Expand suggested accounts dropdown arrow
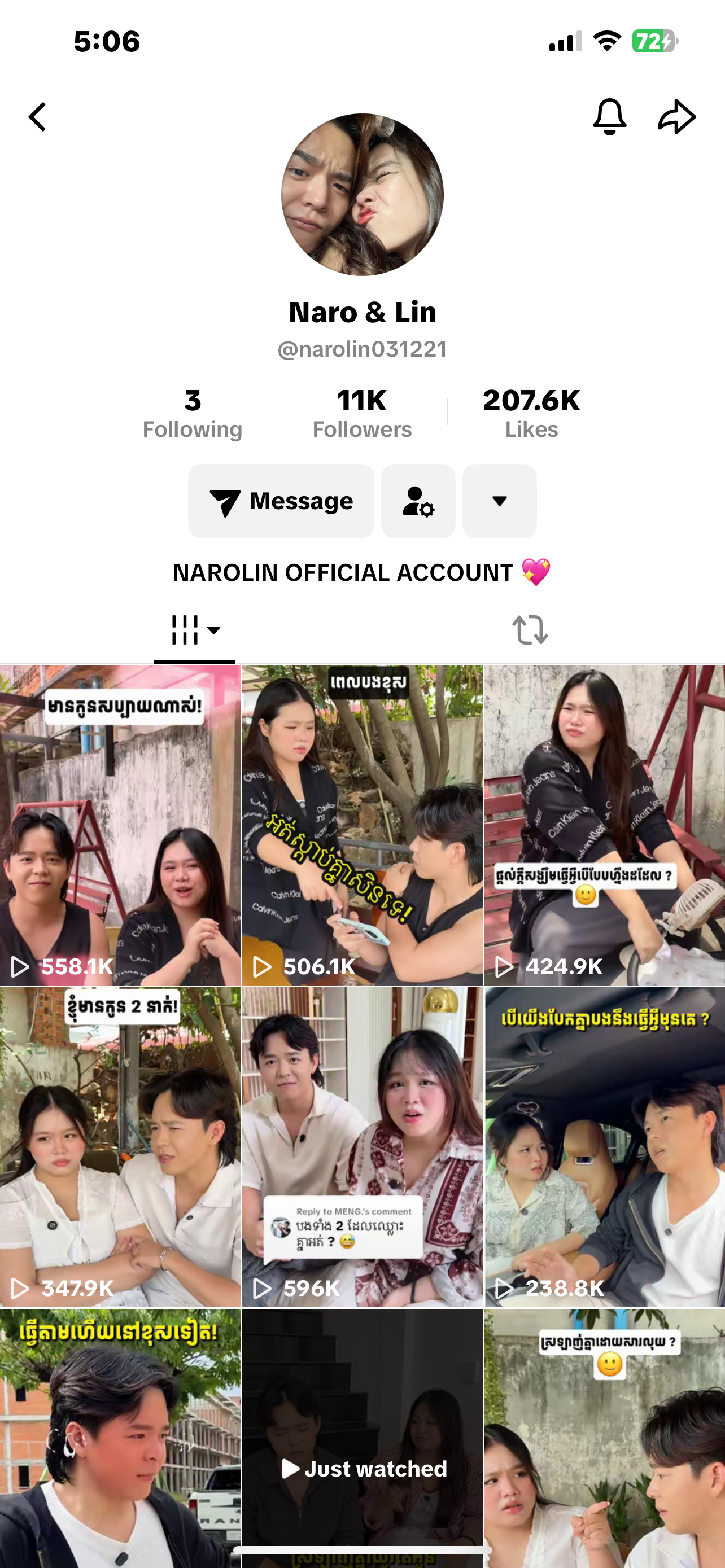The width and height of the screenshot is (725, 1568). click(x=499, y=501)
